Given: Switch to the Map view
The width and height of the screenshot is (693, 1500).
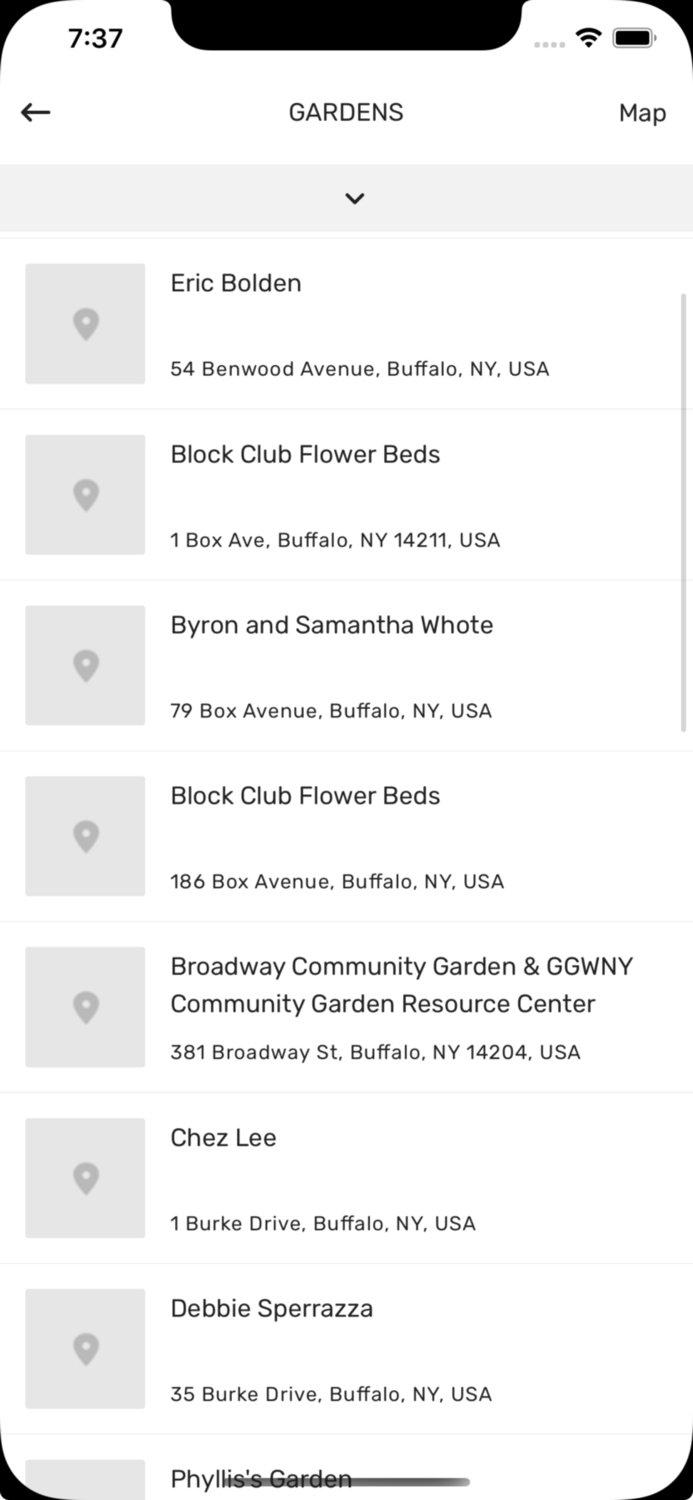Looking at the screenshot, I should tap(642, 113).
